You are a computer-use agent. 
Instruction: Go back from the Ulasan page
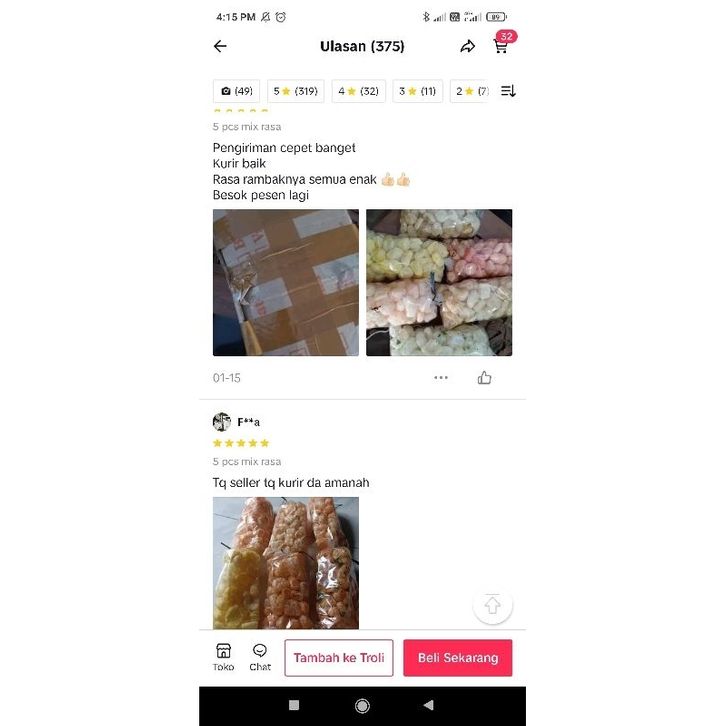pyautogui.click(x=220, y=46)
